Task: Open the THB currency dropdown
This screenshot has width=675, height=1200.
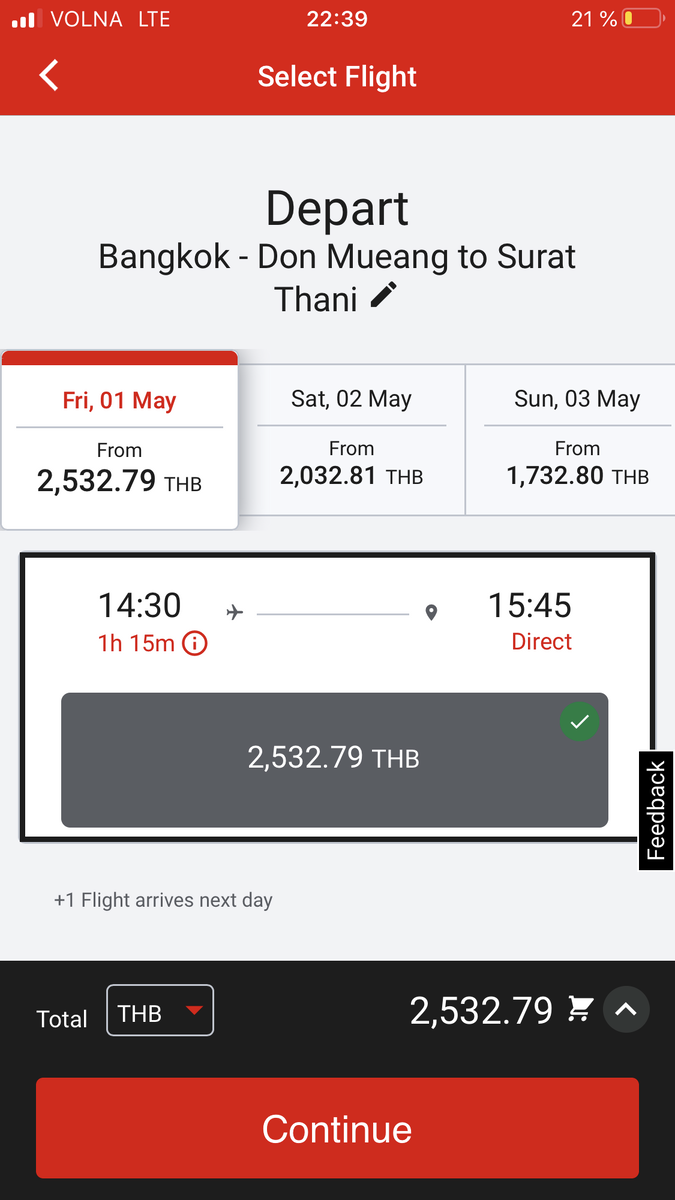Action: coord(160,1011)
